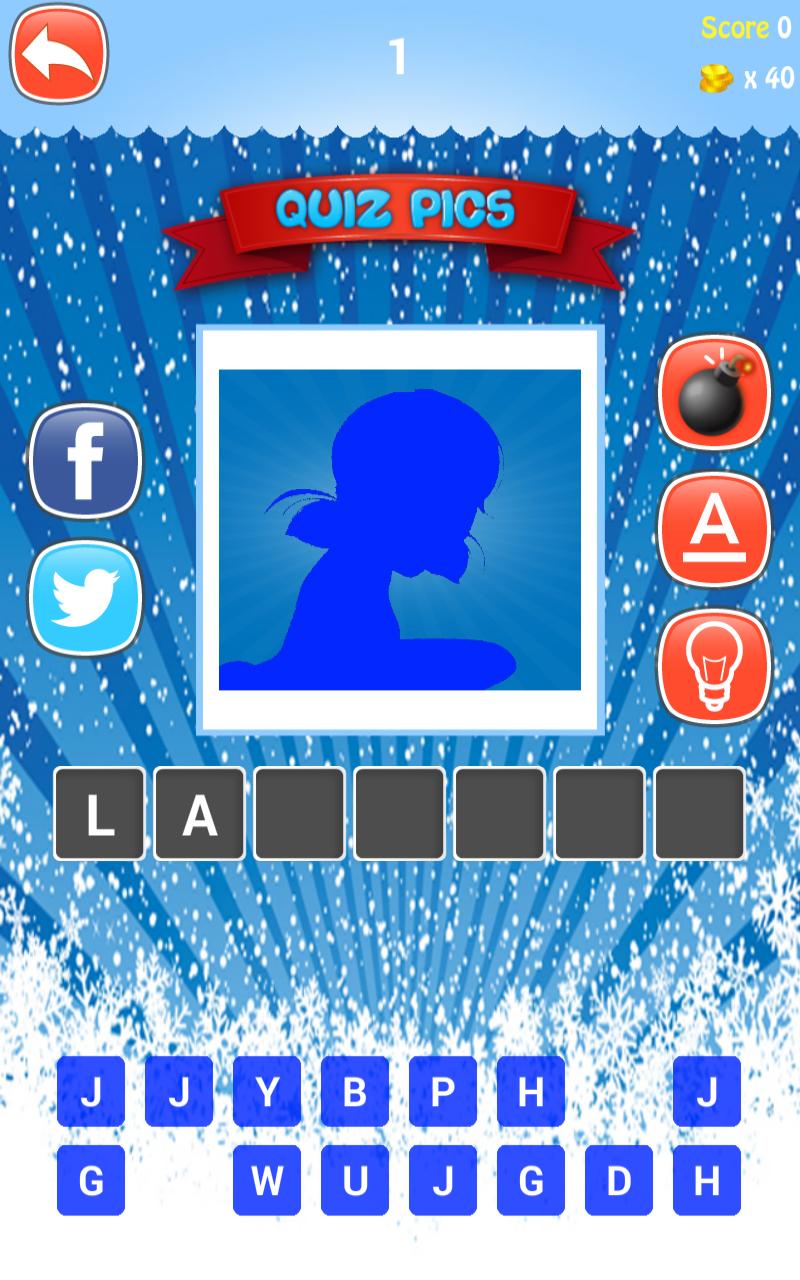Viewport: 800px width, 1280px height.
Task: Use the bomb to remove wrong letters
Action: click(x=714, y=393)
